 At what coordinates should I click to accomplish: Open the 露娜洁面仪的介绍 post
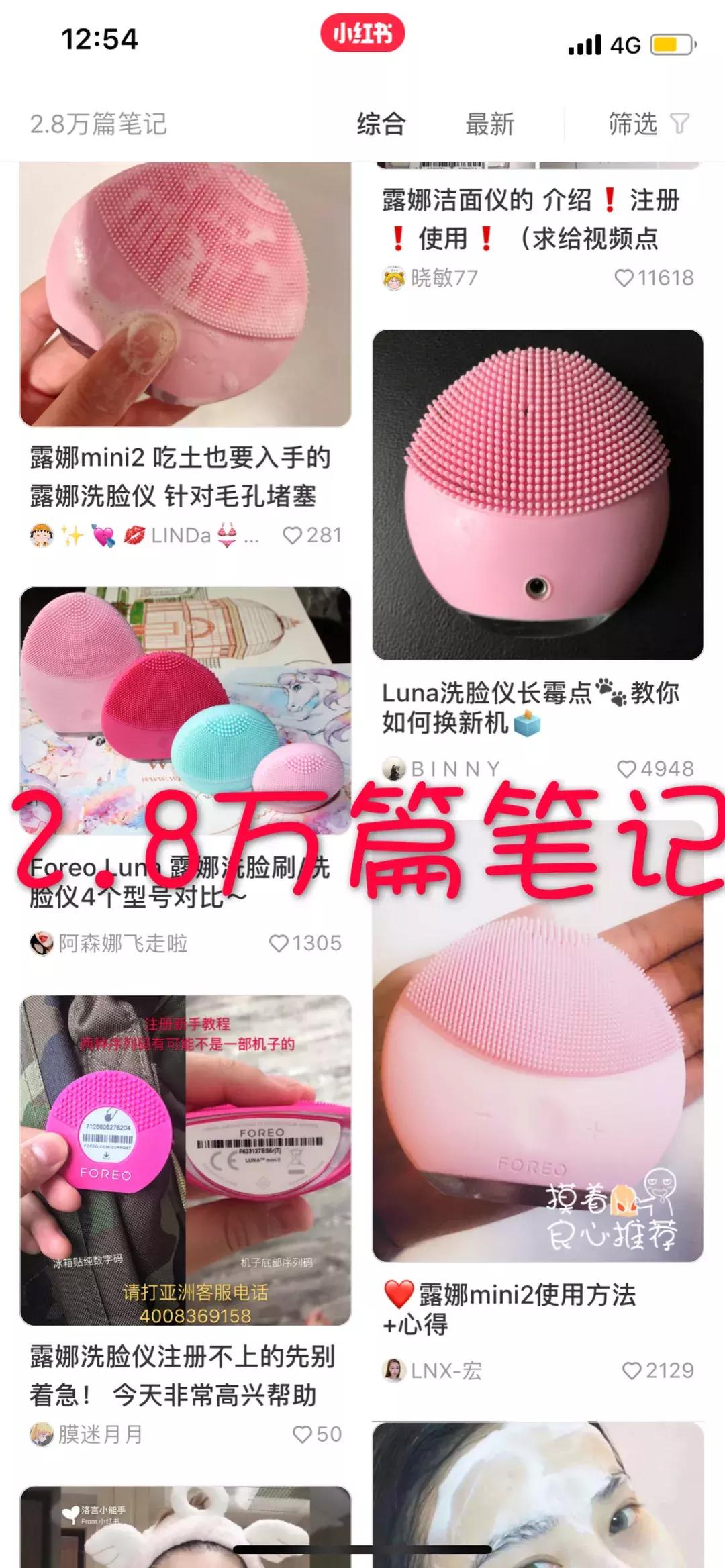536,222
